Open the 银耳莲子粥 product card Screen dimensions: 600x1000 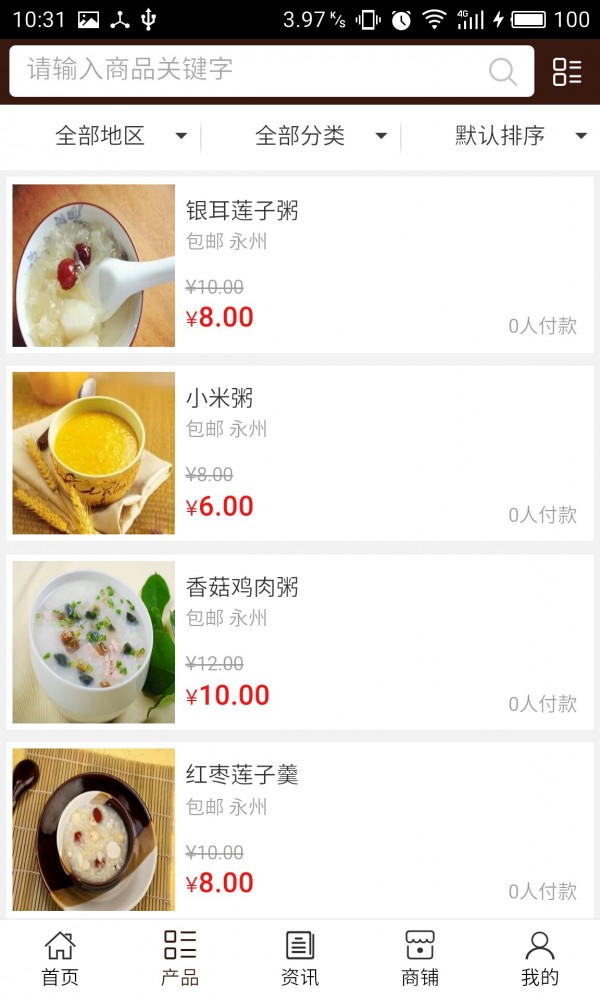300,265
